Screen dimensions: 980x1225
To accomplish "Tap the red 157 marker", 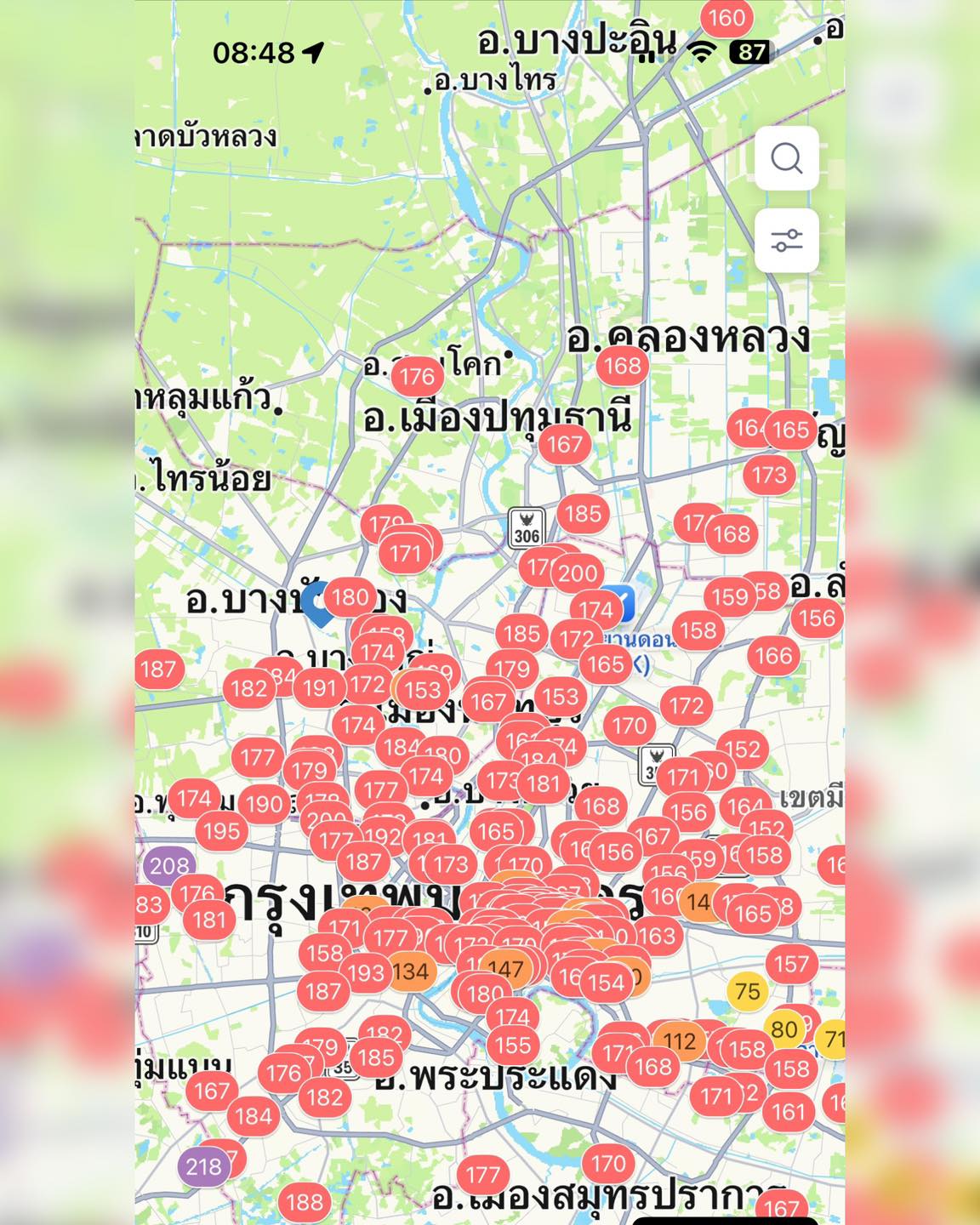I will 791,964.
